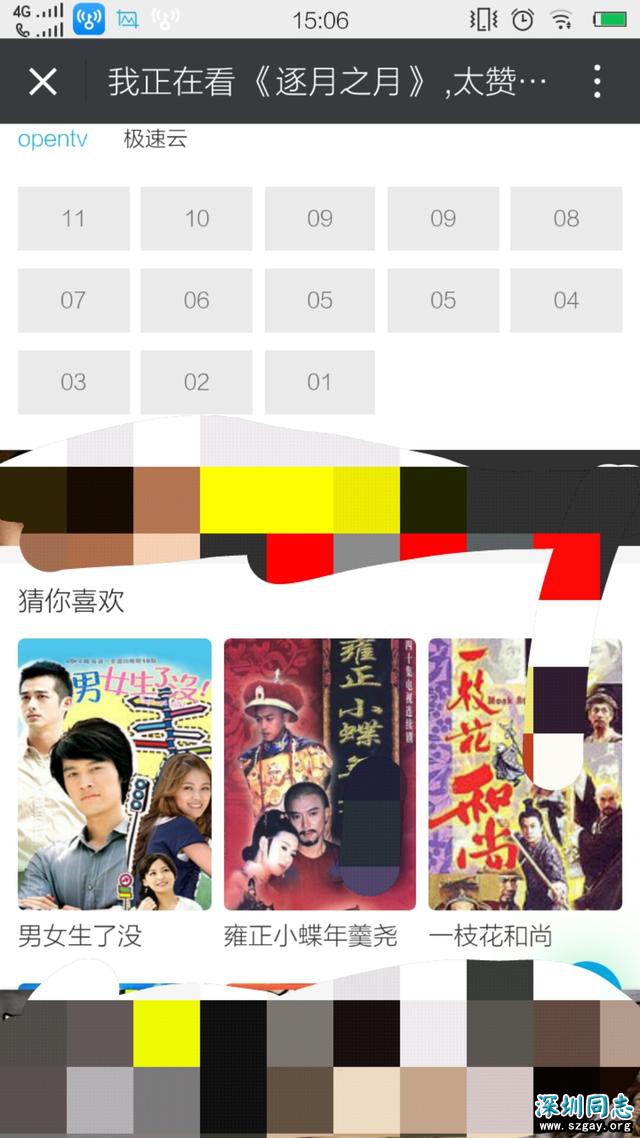
Task: Select episode 06
Action: pyautogui.click(x=196, y=300)
